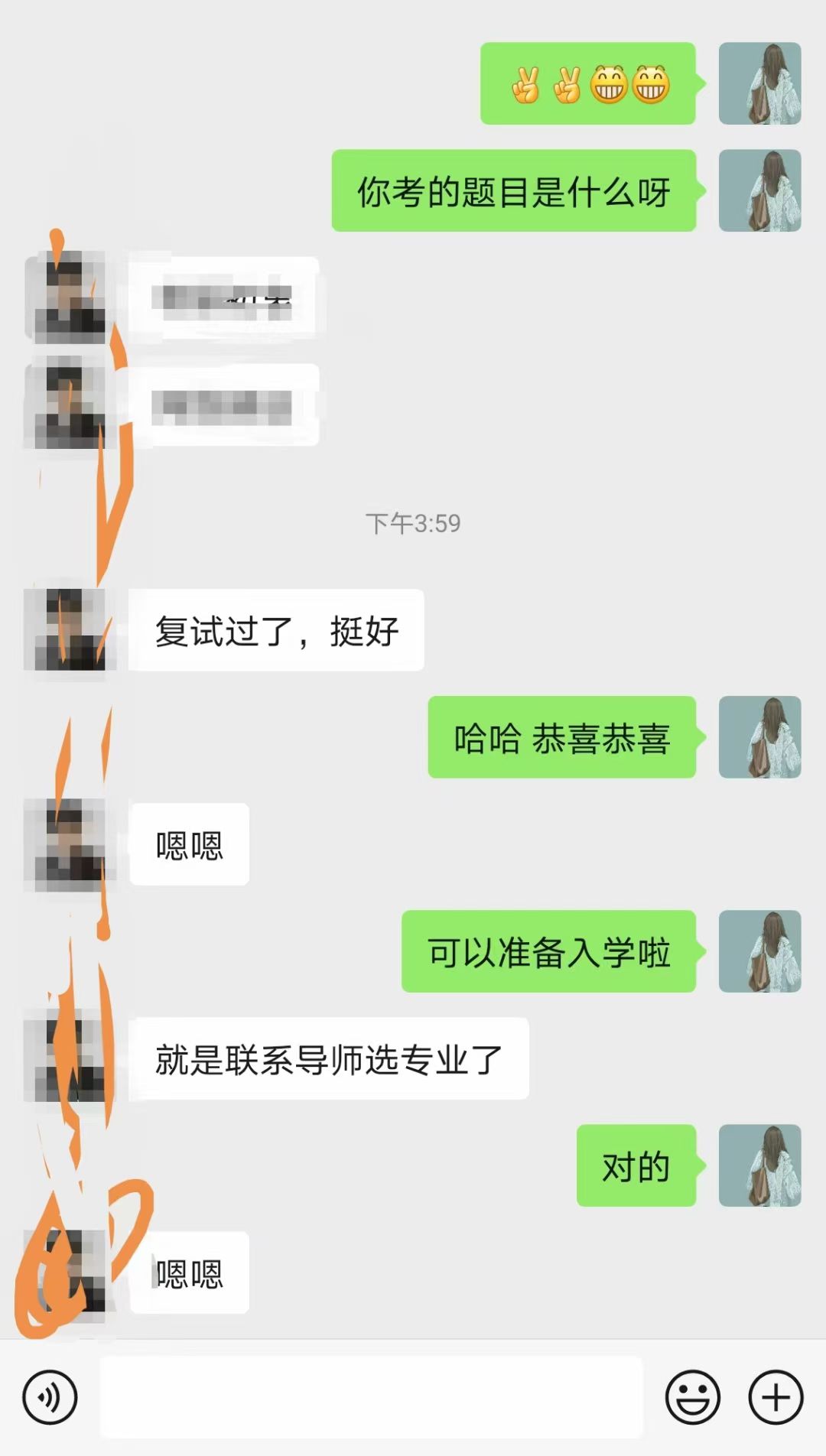The image size is (826, 1456).
Task: Focus the message text field
Action: (371, 1397)
